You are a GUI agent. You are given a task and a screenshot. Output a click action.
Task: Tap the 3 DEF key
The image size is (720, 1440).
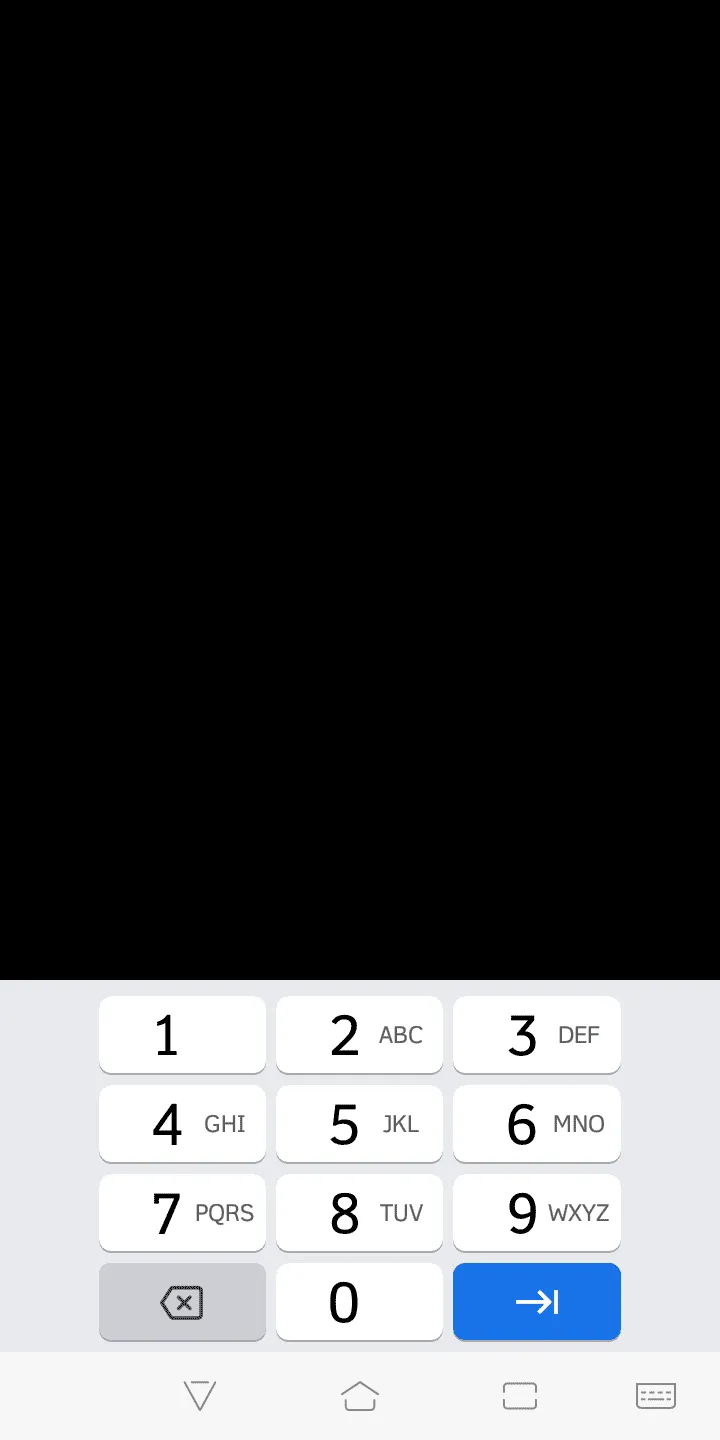[537, 1034]
